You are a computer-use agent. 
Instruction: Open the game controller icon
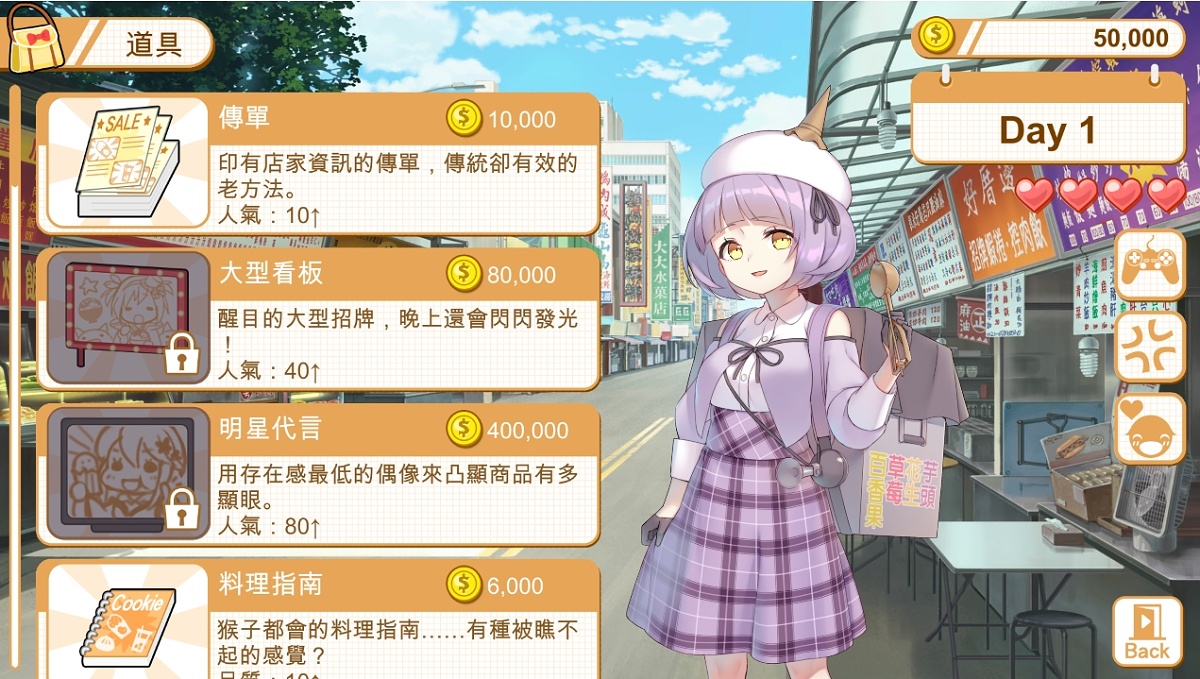[1149, 265]
